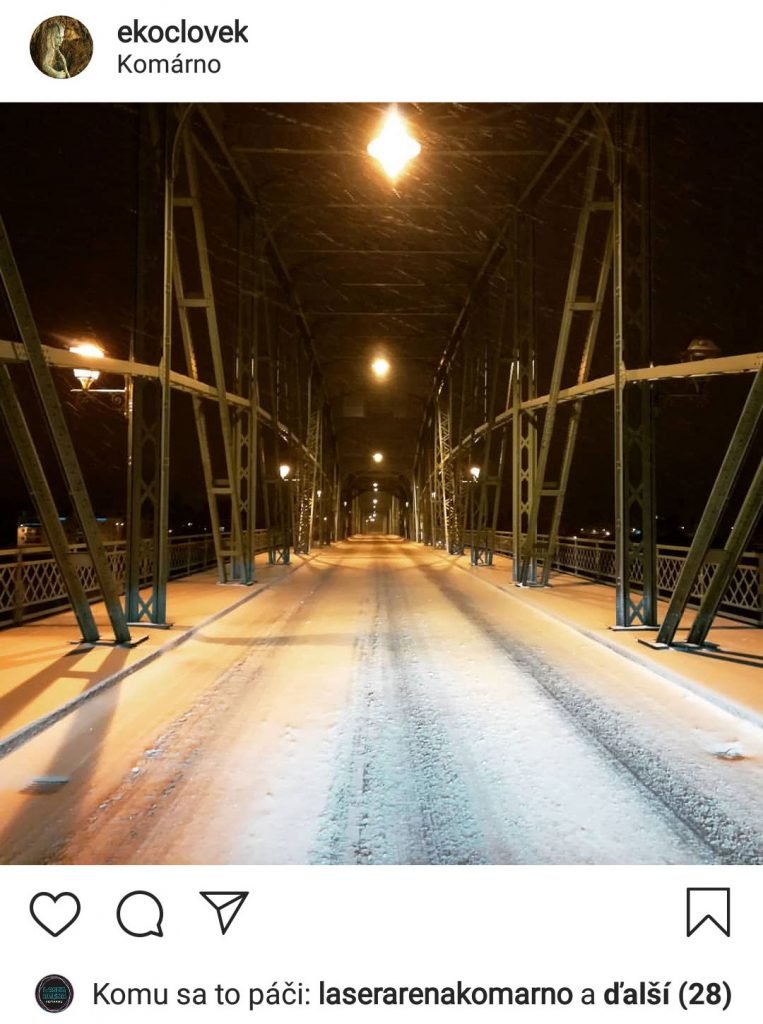The height and width of the screenshot is (1024, 763).
Task: Share the post via paper plane icon
Action: pyautogui.click(x=224, y=911)
